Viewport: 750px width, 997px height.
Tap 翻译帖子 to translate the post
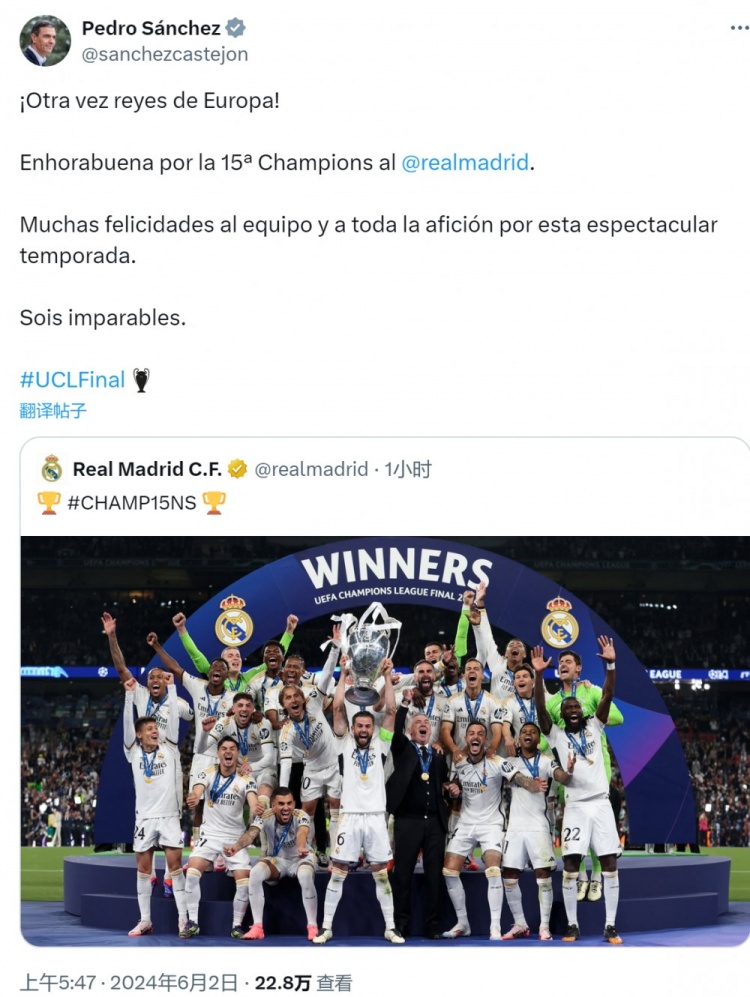(x=53, y=410)
